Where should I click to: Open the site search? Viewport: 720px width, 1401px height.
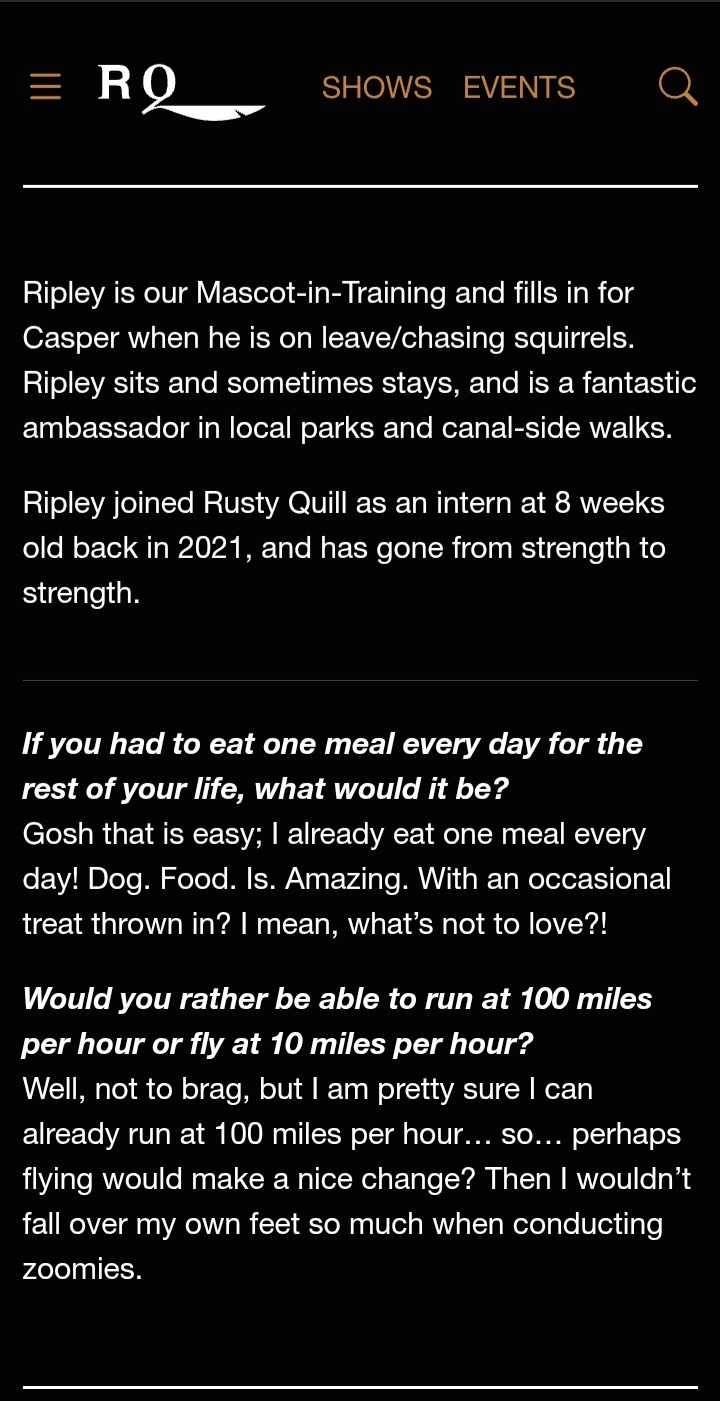[677, 87]
